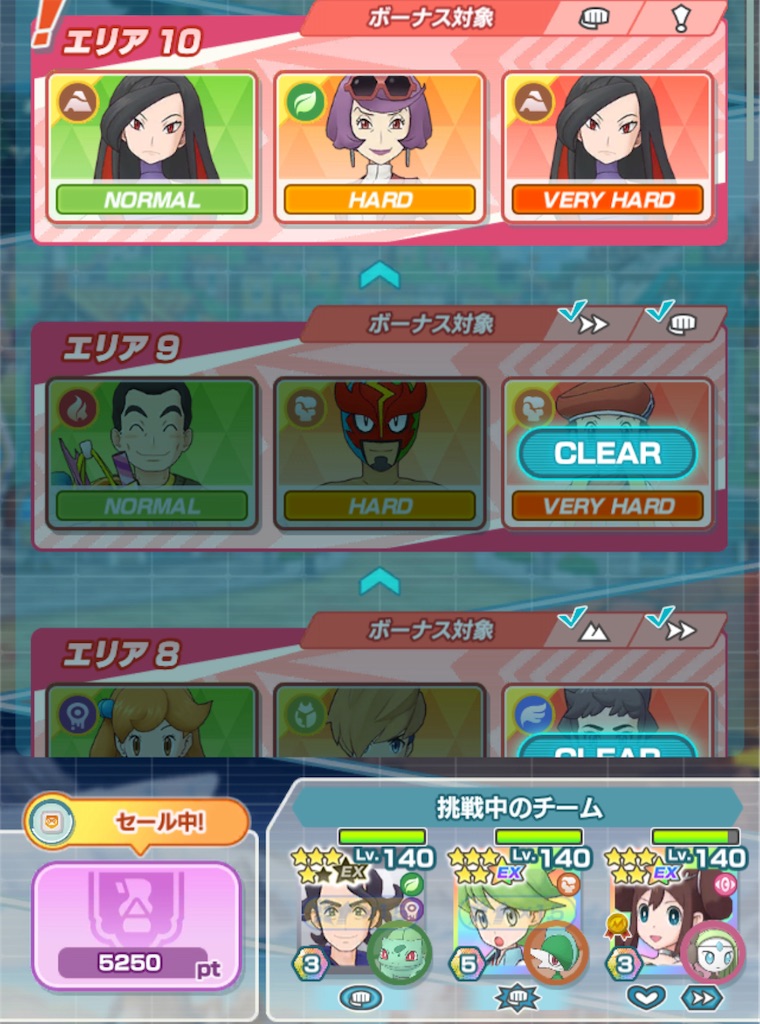Choose the Area 10 HARD battle
Image resolution: width=760 pixels, height=1024 pixels.
point(380,147)
